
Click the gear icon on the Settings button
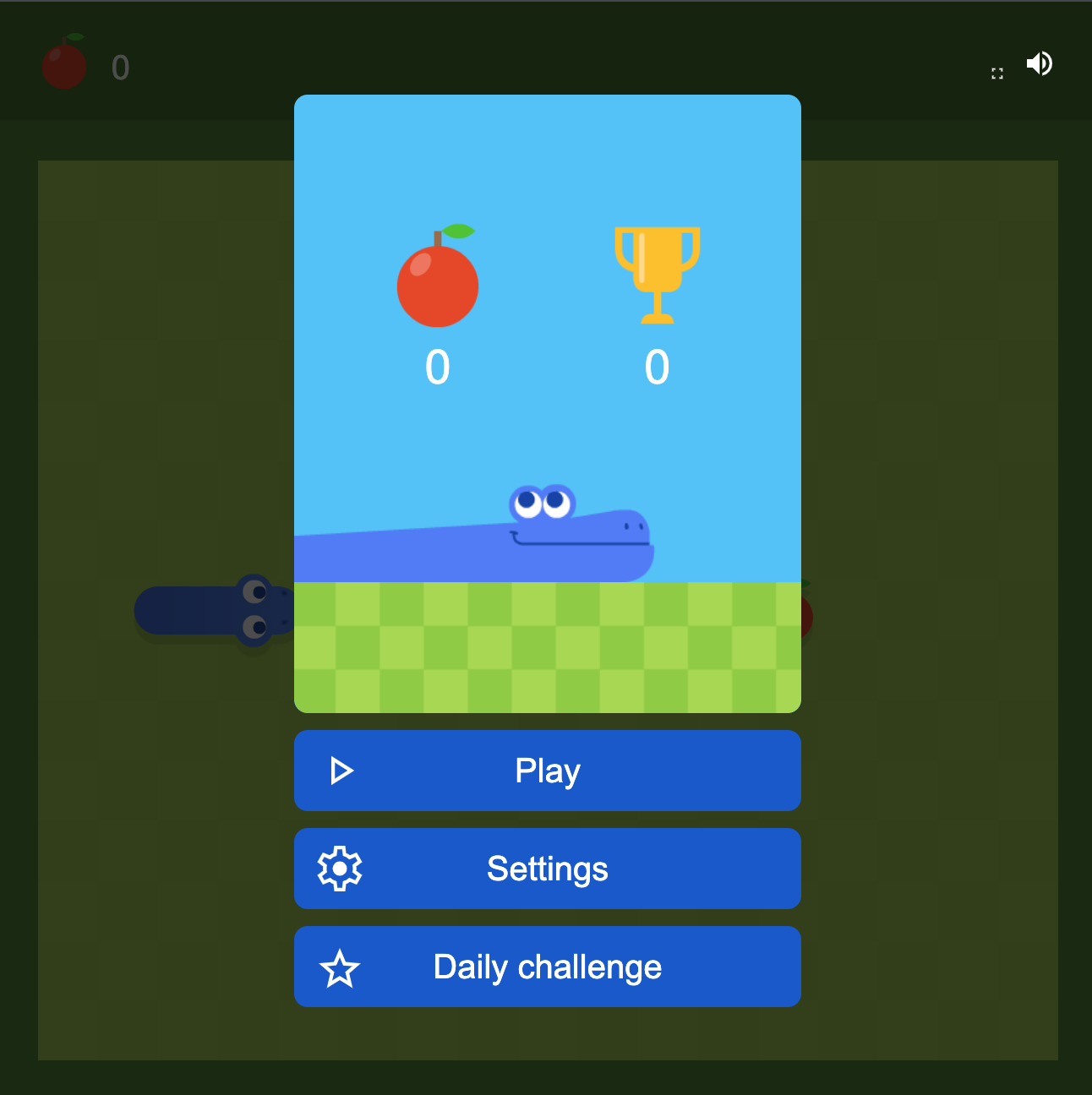(x=340, y=869)
